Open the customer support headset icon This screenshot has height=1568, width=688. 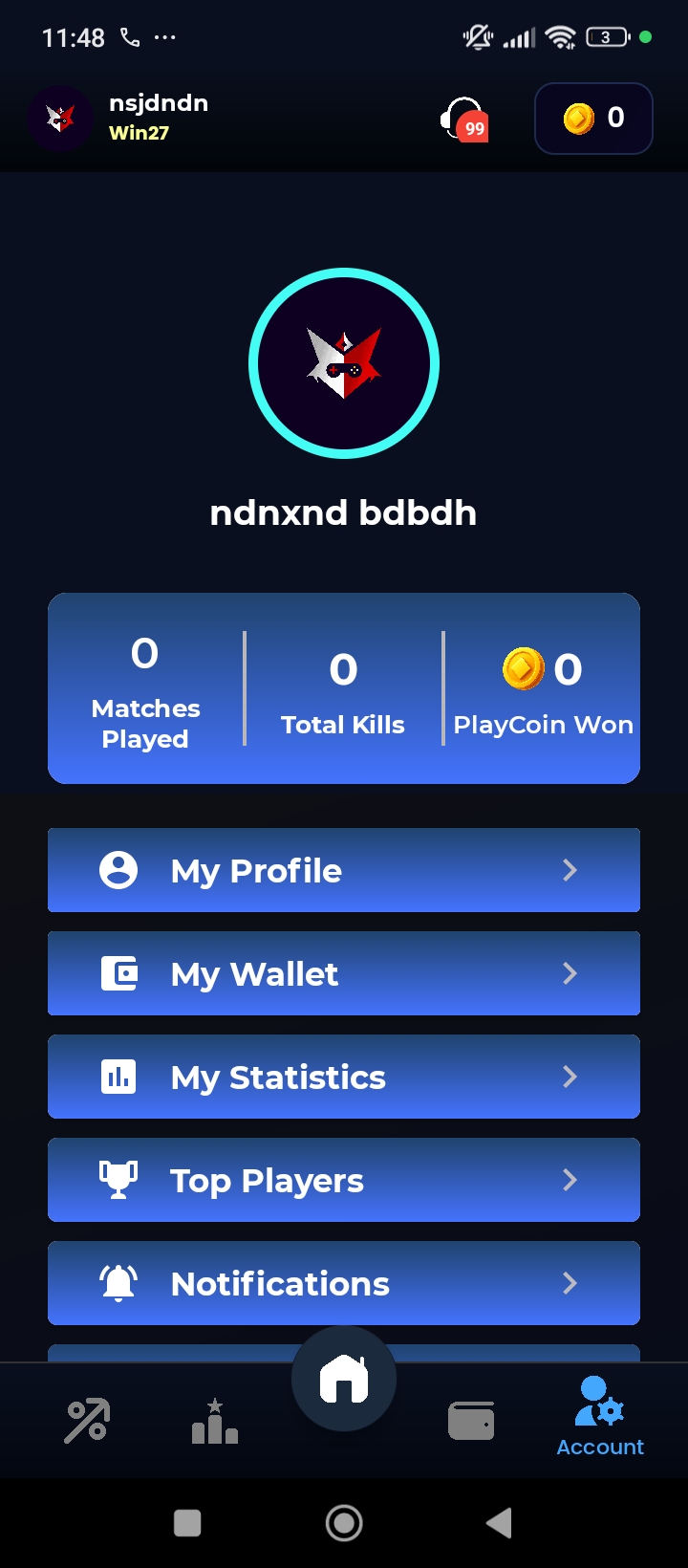463,120
